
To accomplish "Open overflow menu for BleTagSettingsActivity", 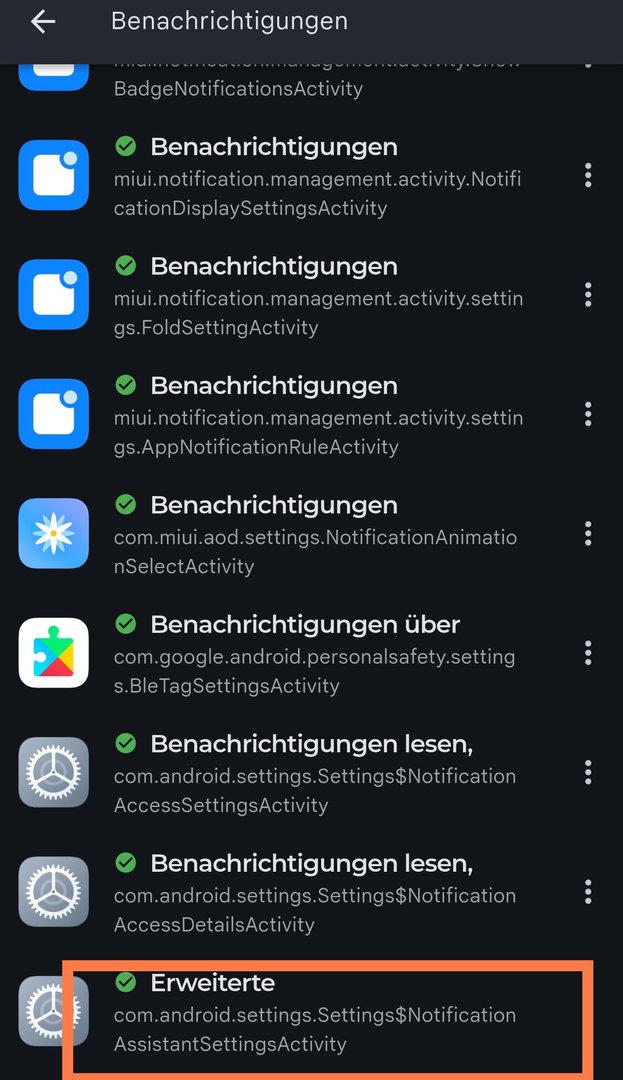I will 588,654.
